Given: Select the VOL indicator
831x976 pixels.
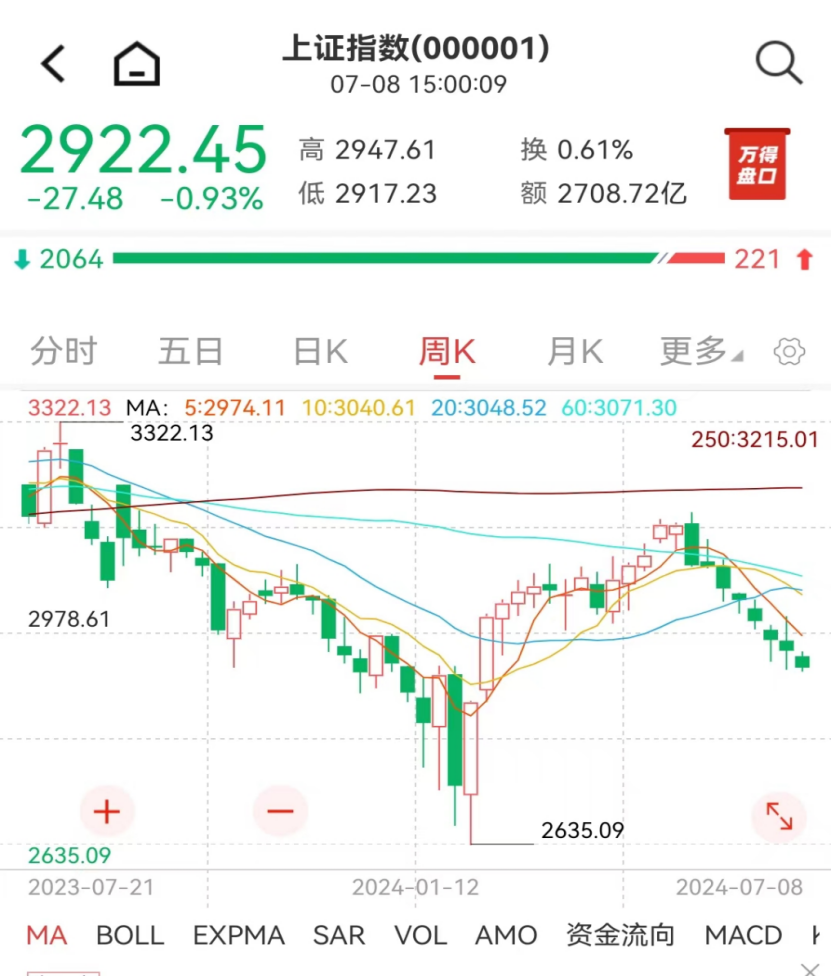Looking at the screenshot, I should point(421,935).
